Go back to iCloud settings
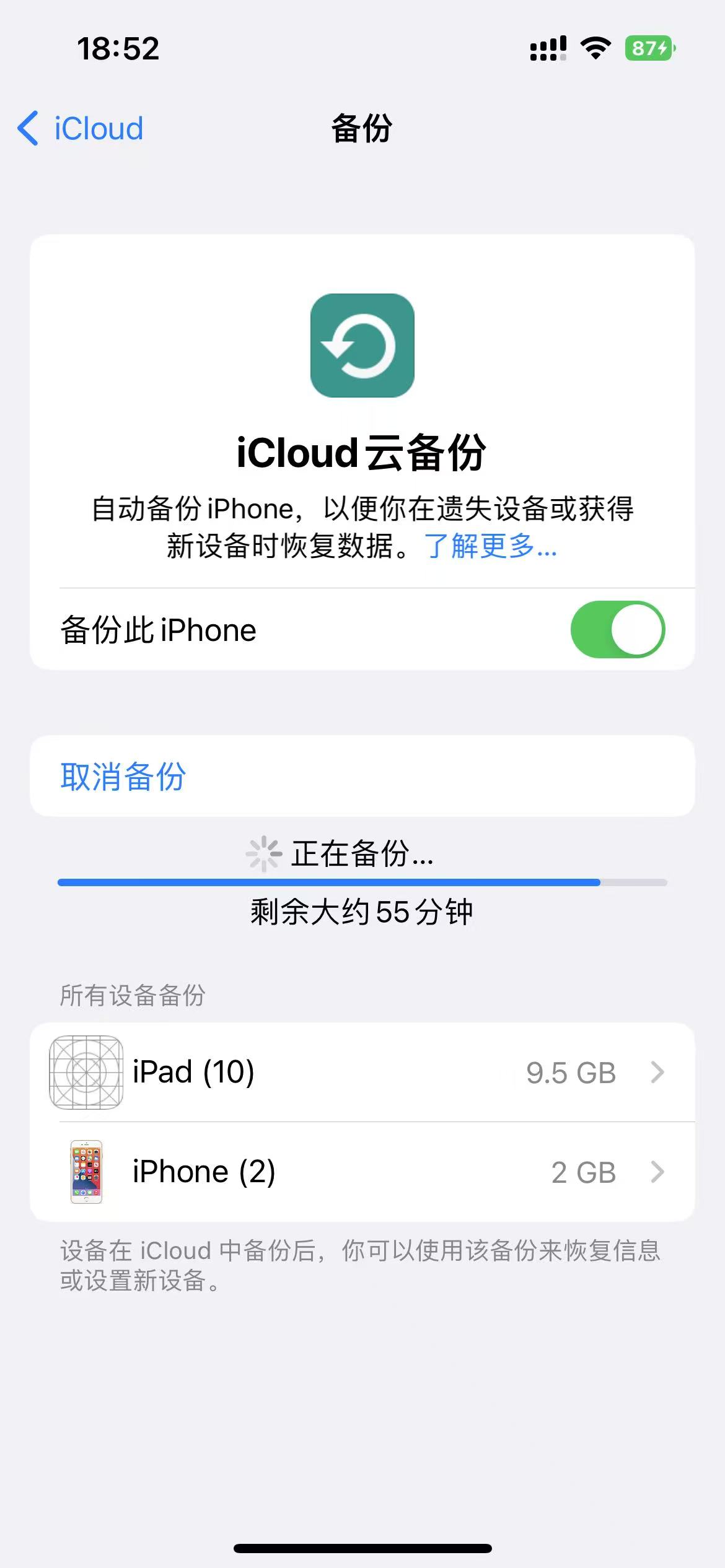 click(81, 129)
